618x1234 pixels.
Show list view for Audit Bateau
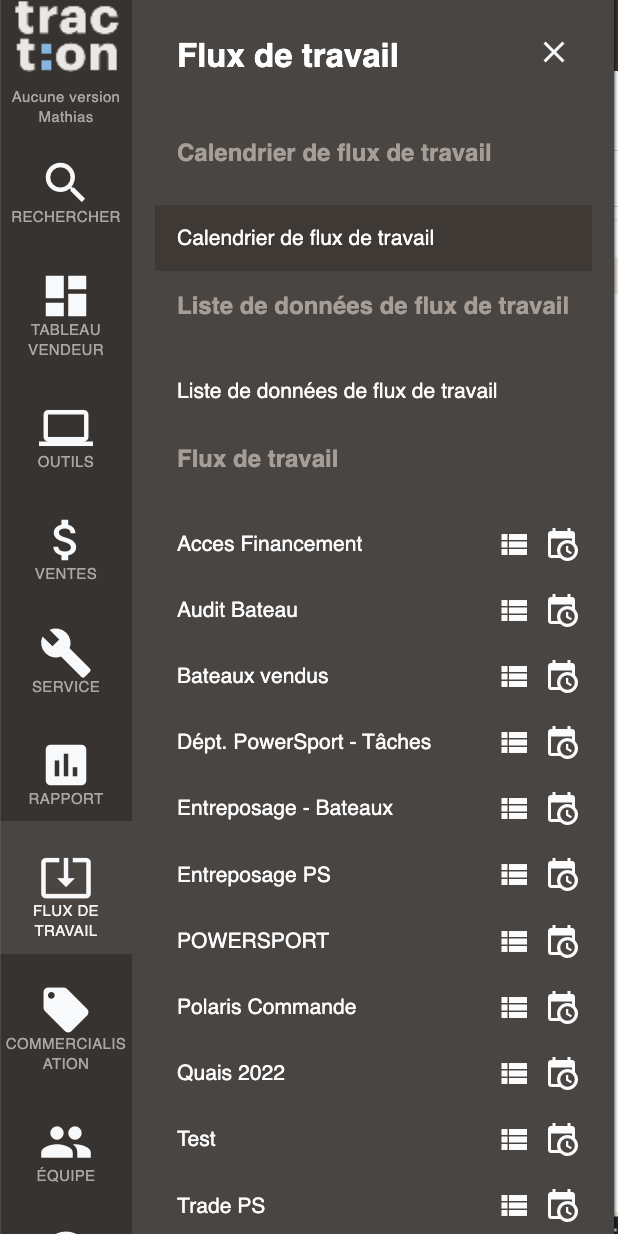coord(514,610)
